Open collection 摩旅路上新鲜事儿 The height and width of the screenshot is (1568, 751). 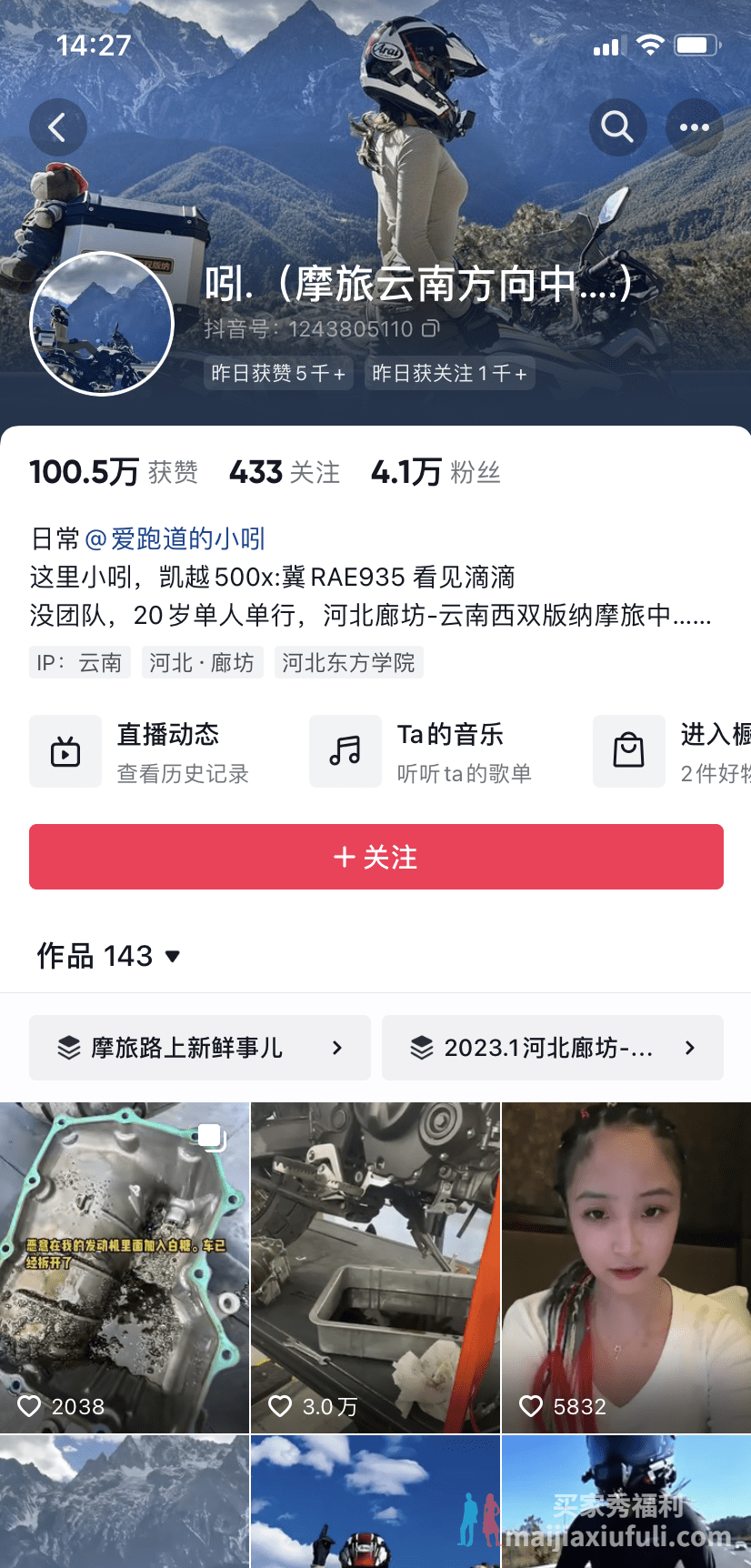point(199,1048)
